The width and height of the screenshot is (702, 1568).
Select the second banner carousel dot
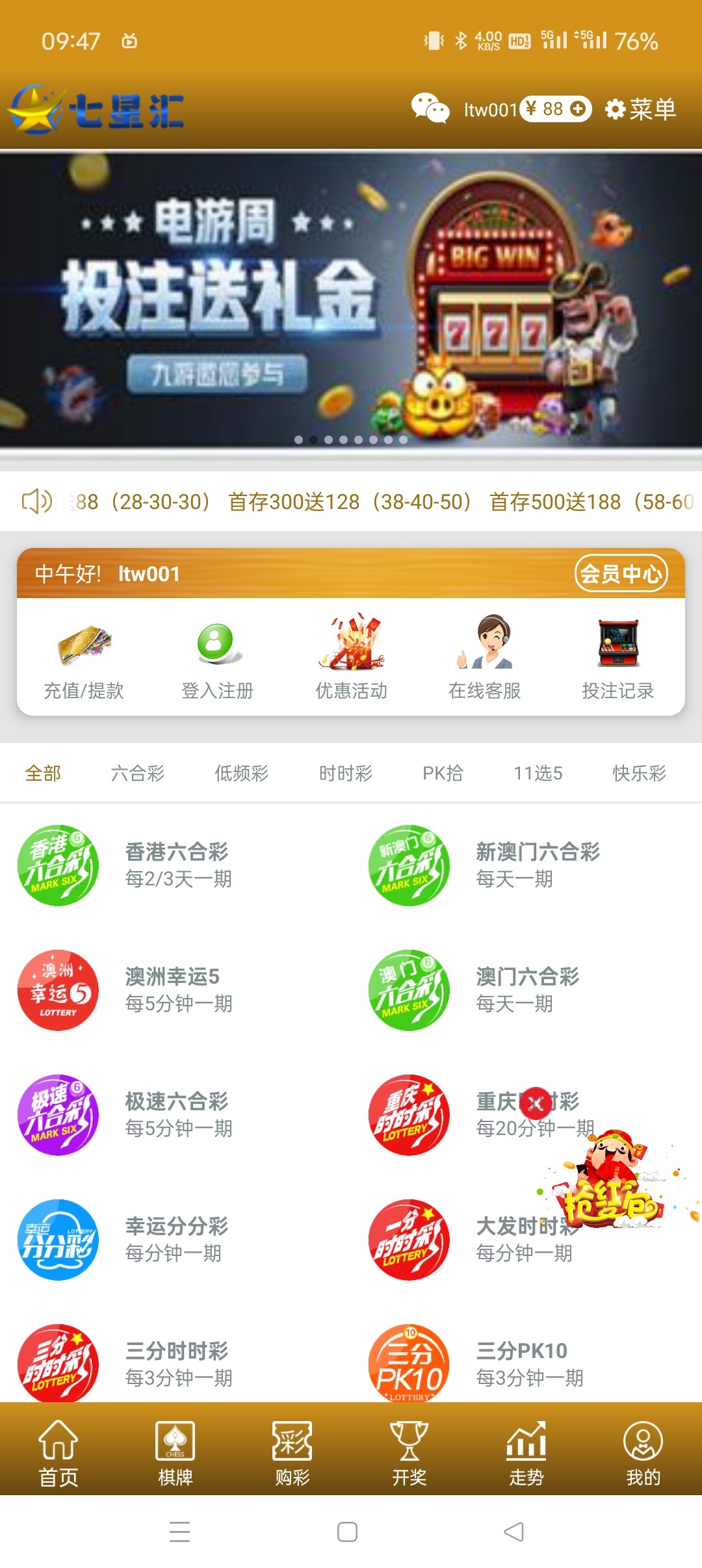pyautogui.click(x=313, y=439)
